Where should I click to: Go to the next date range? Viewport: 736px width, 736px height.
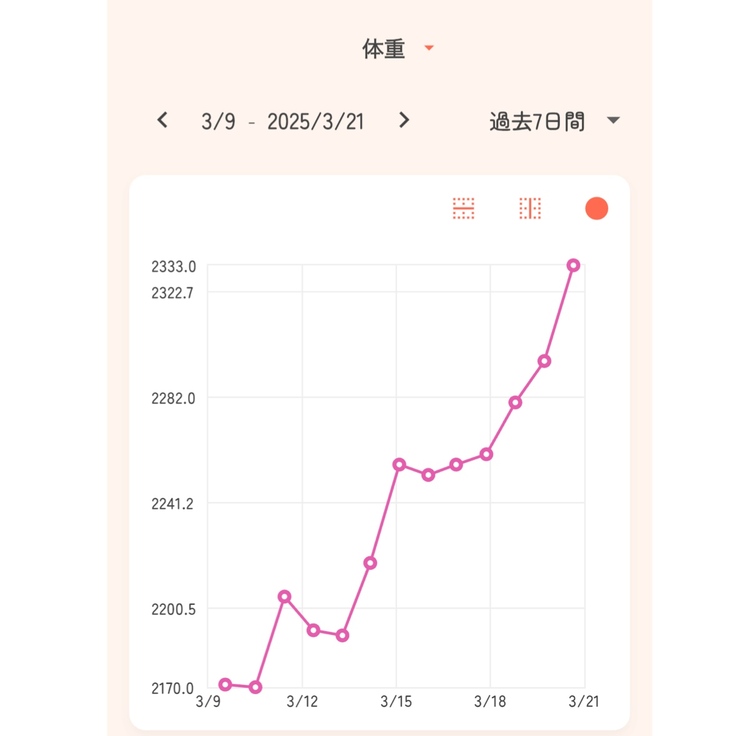point(404,121)
